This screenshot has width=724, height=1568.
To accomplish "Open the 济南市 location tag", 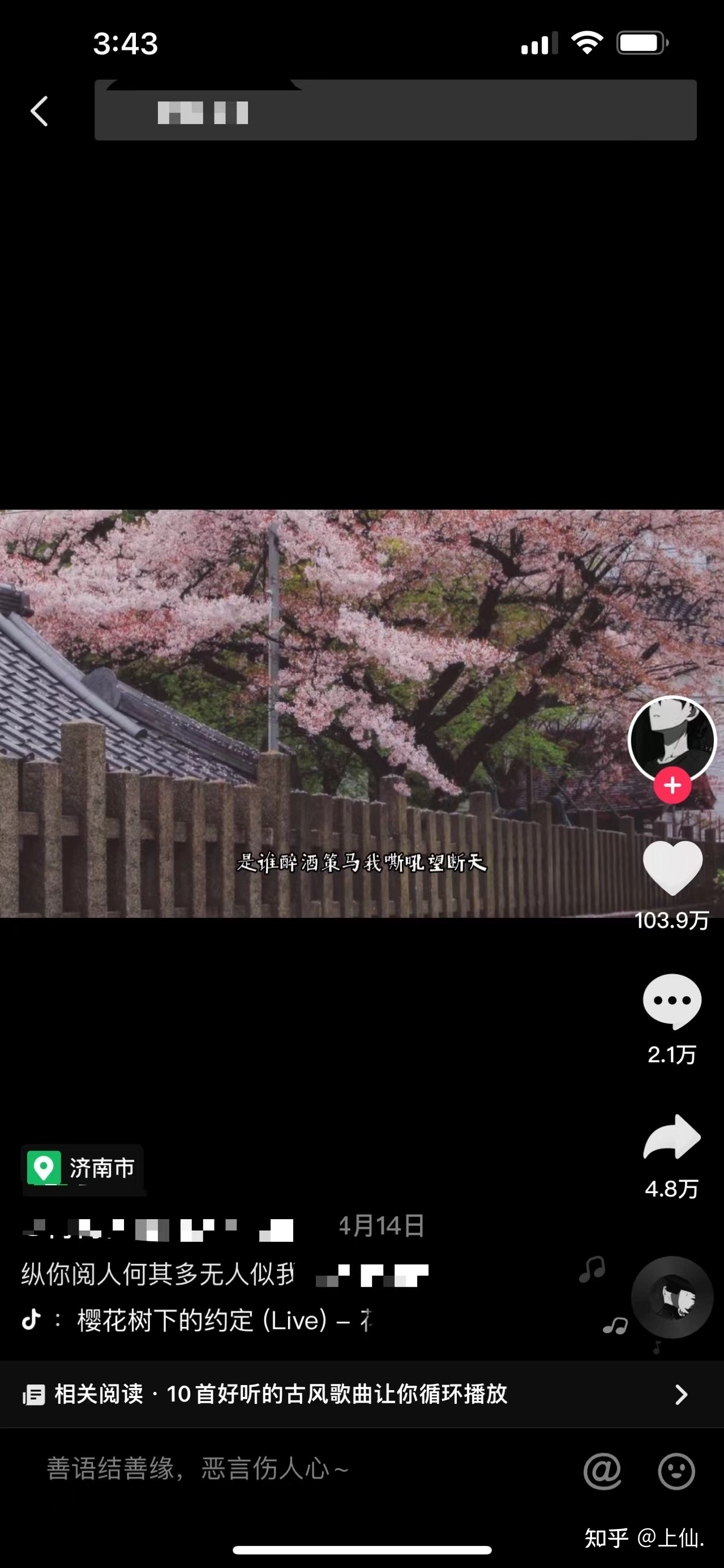I will click(x=83, y=1168).
